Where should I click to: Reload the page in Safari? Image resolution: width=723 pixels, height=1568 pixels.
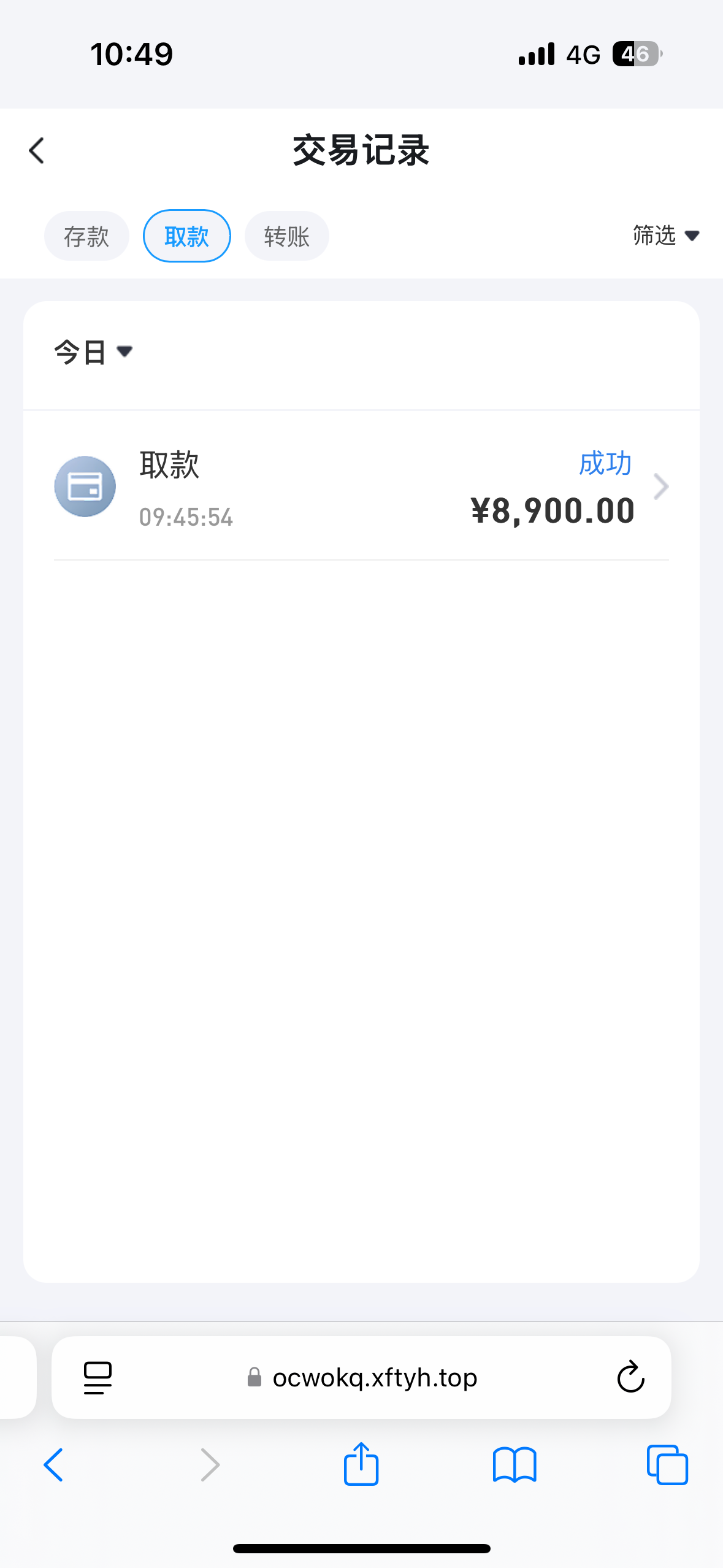pos(630,1377)
